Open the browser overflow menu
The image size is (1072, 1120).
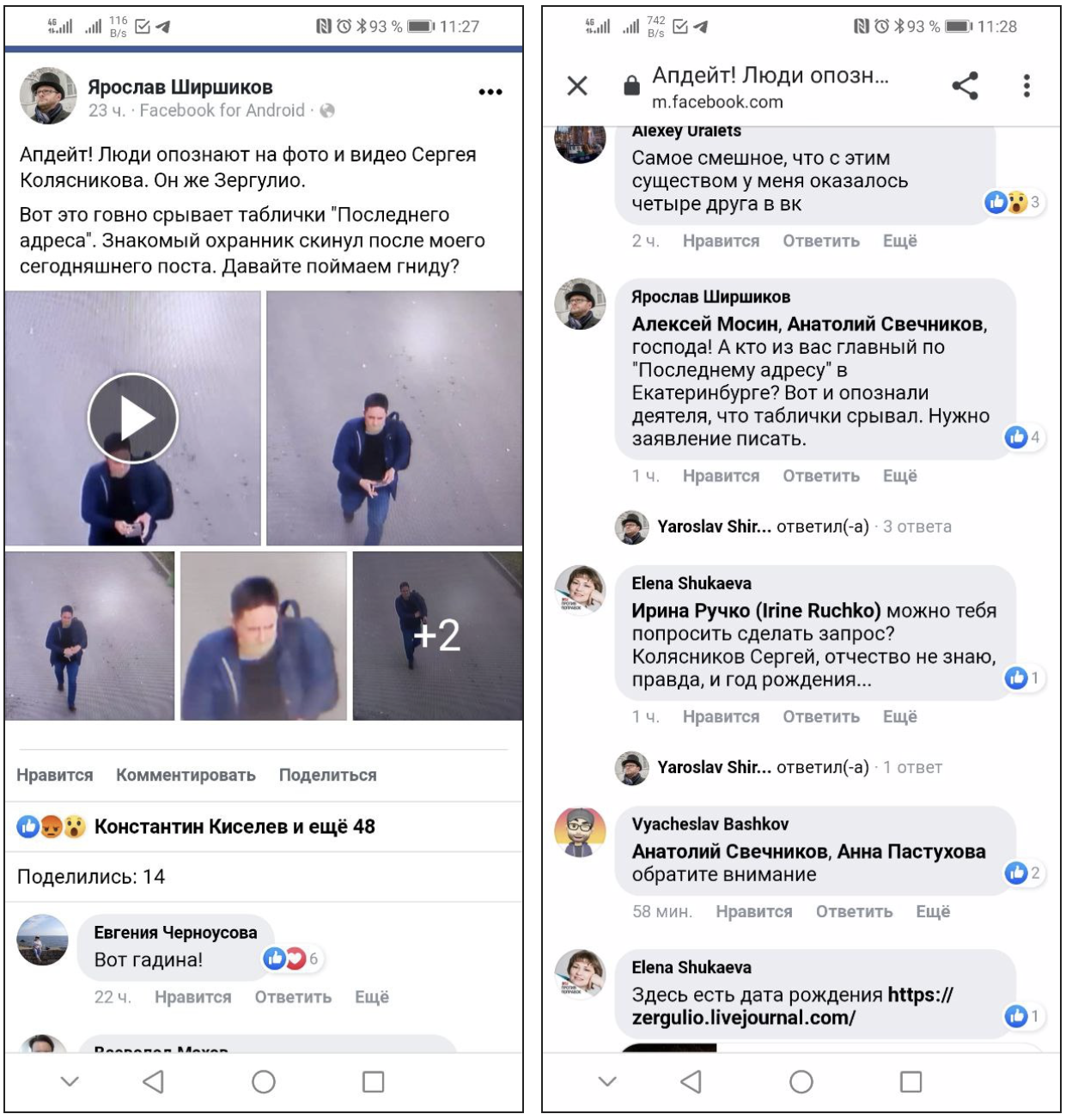point(1026,86)
